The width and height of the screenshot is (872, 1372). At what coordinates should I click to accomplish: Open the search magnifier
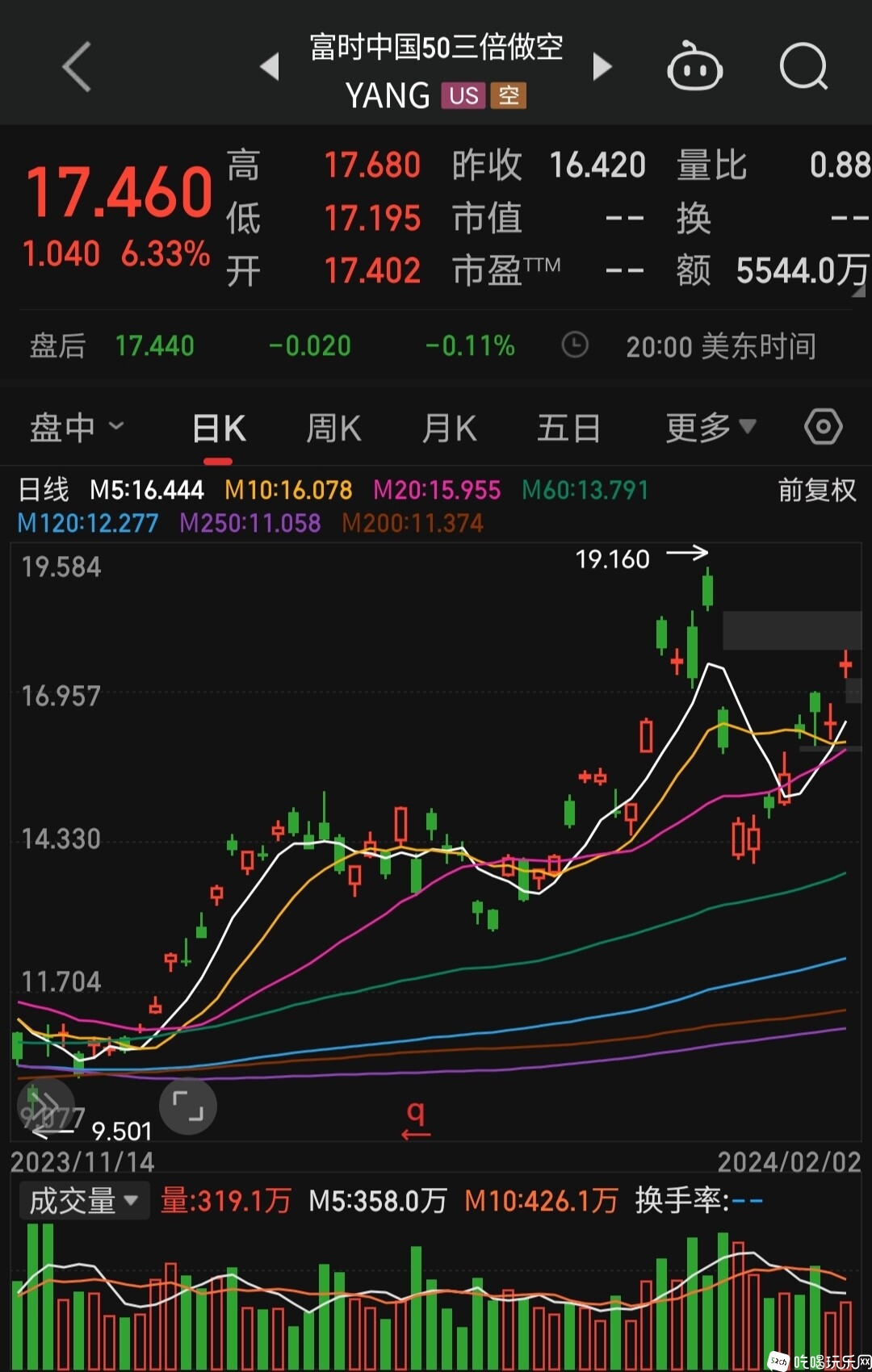tap(803, 66)
